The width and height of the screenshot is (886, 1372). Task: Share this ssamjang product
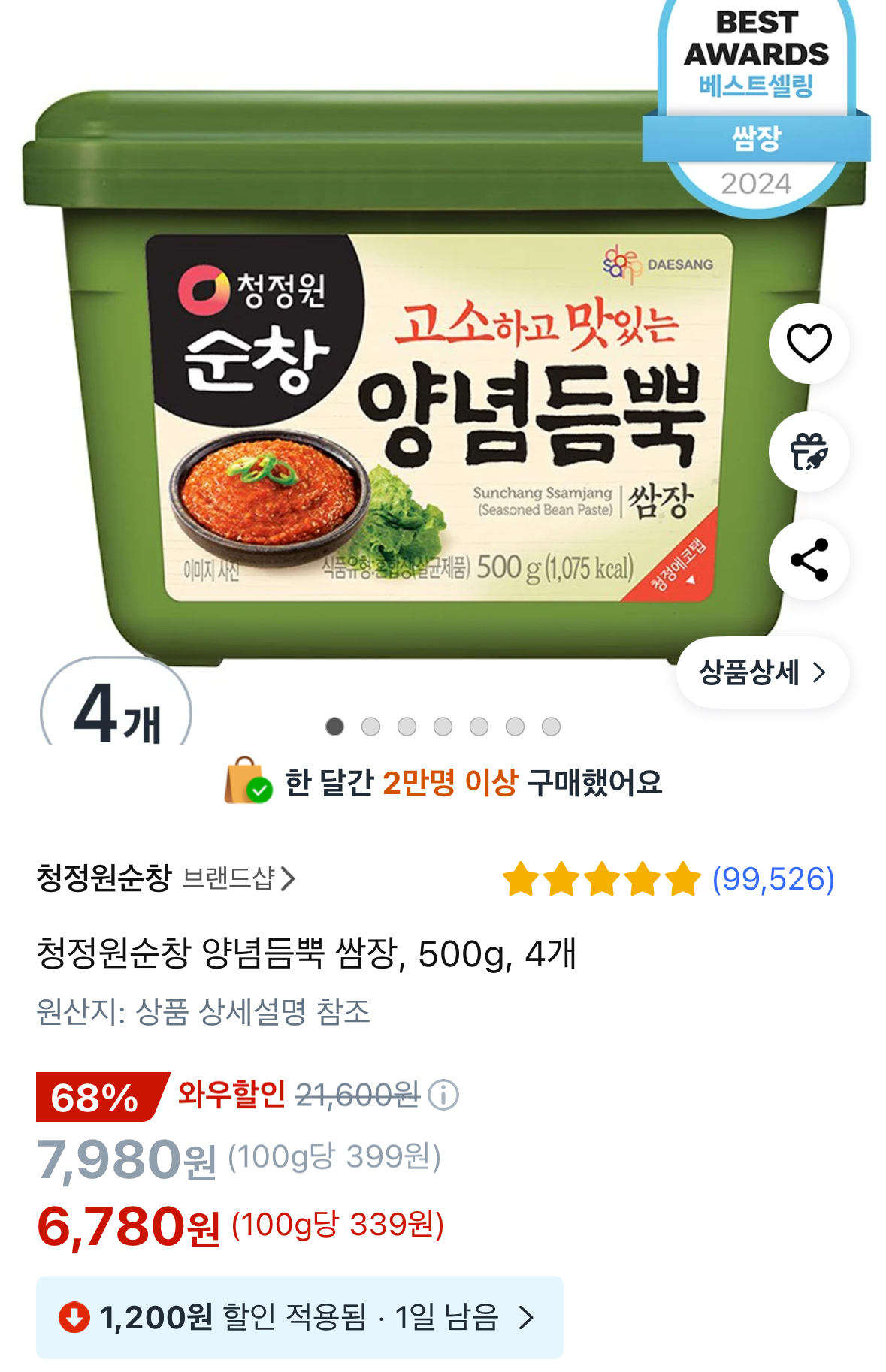809,560
